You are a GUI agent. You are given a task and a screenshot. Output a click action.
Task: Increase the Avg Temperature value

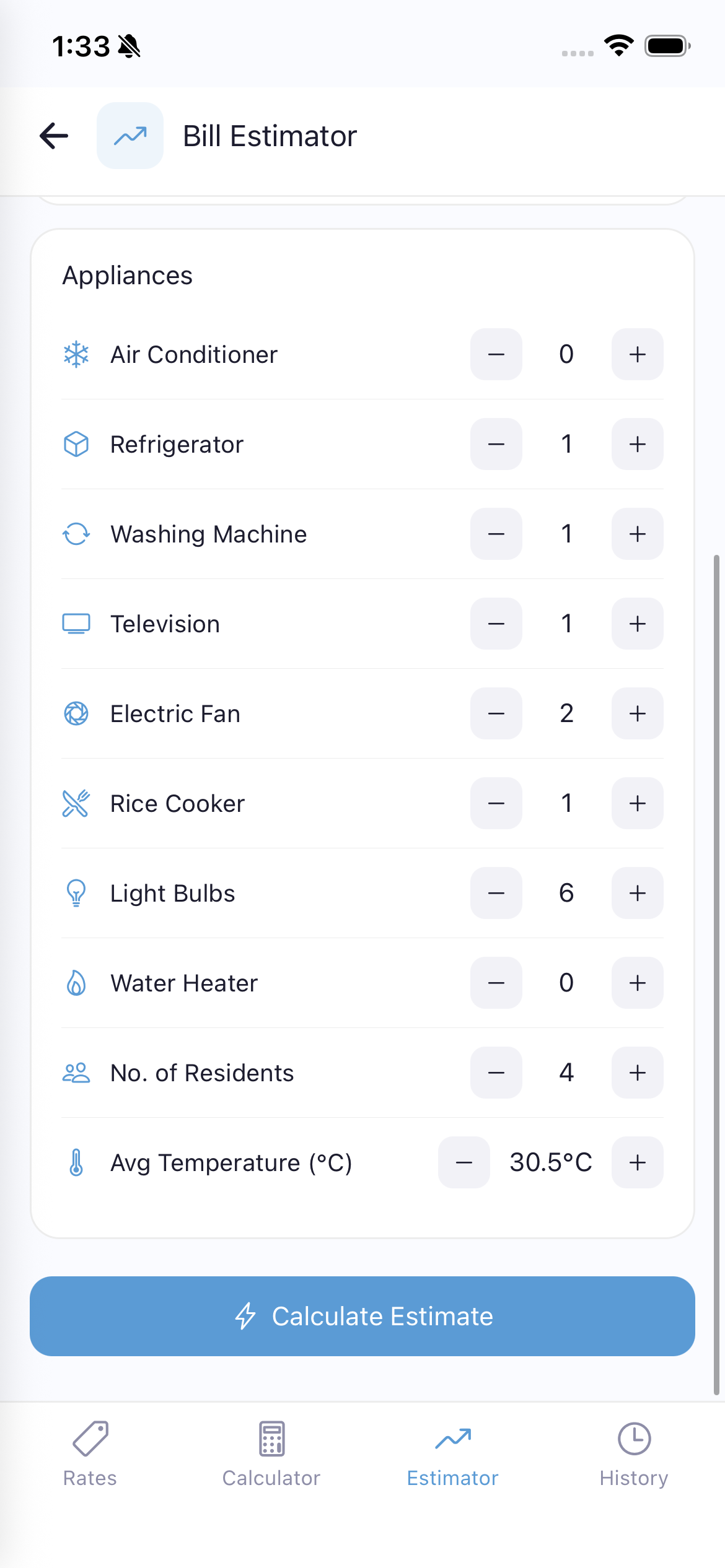636,1162
